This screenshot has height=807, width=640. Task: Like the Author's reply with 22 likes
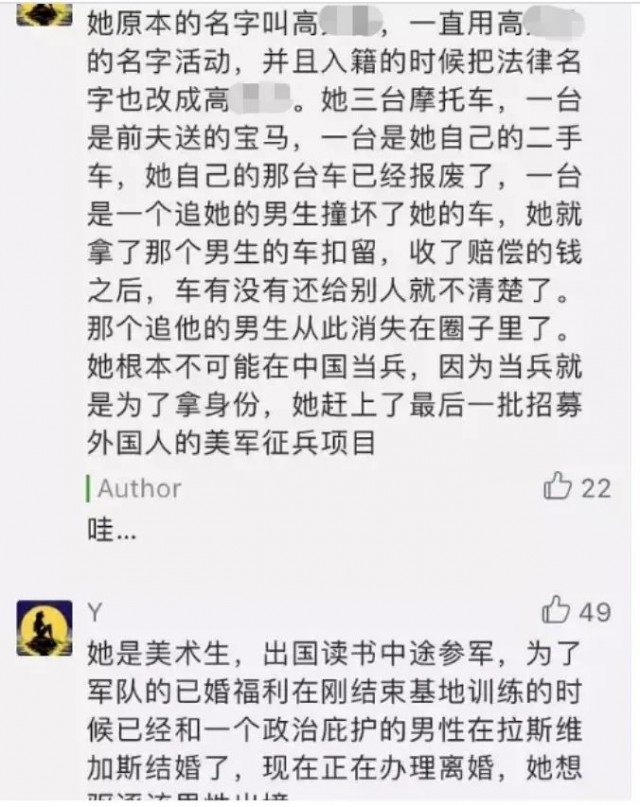(x=557, y=487)
